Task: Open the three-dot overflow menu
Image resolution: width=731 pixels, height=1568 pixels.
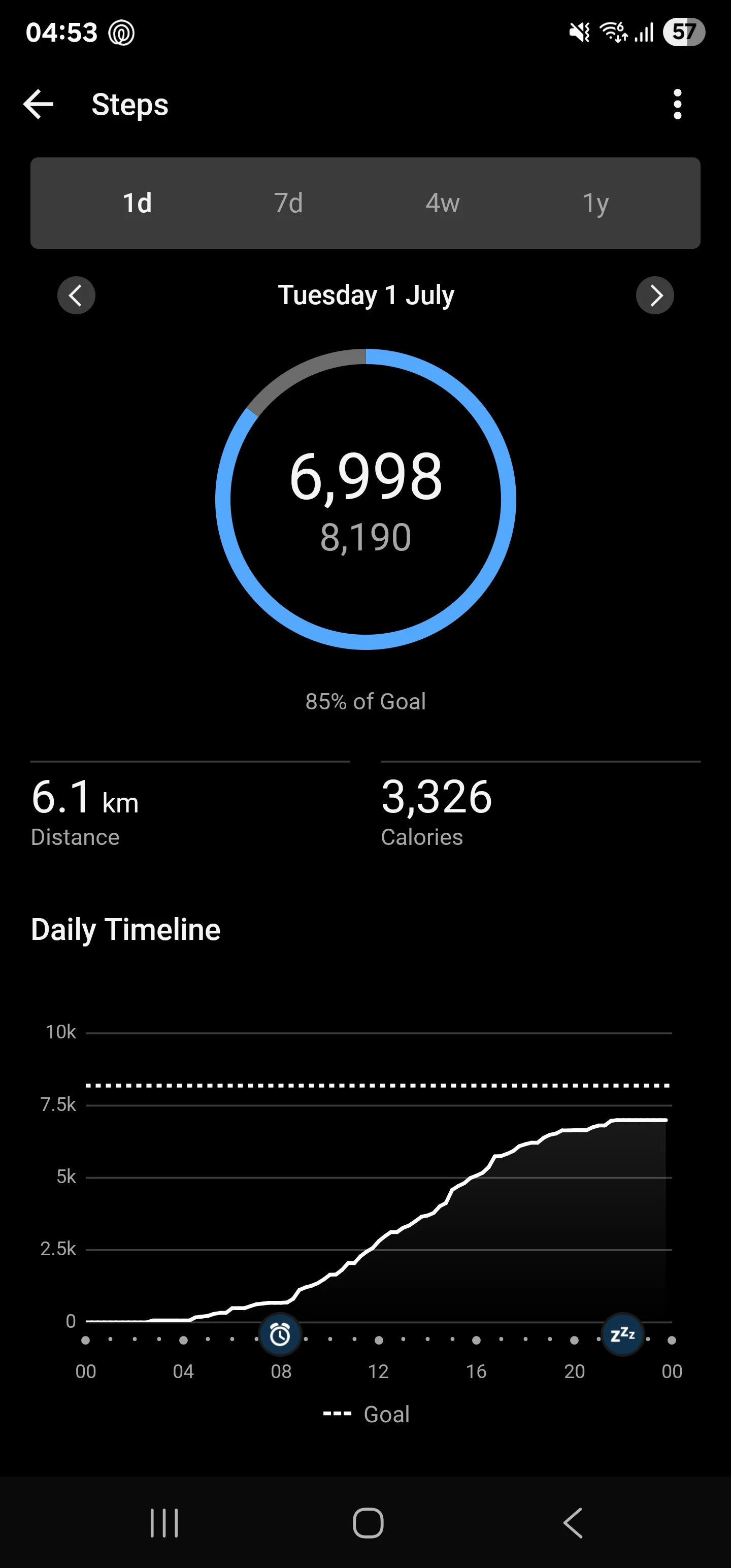Action: pos(677,105)
